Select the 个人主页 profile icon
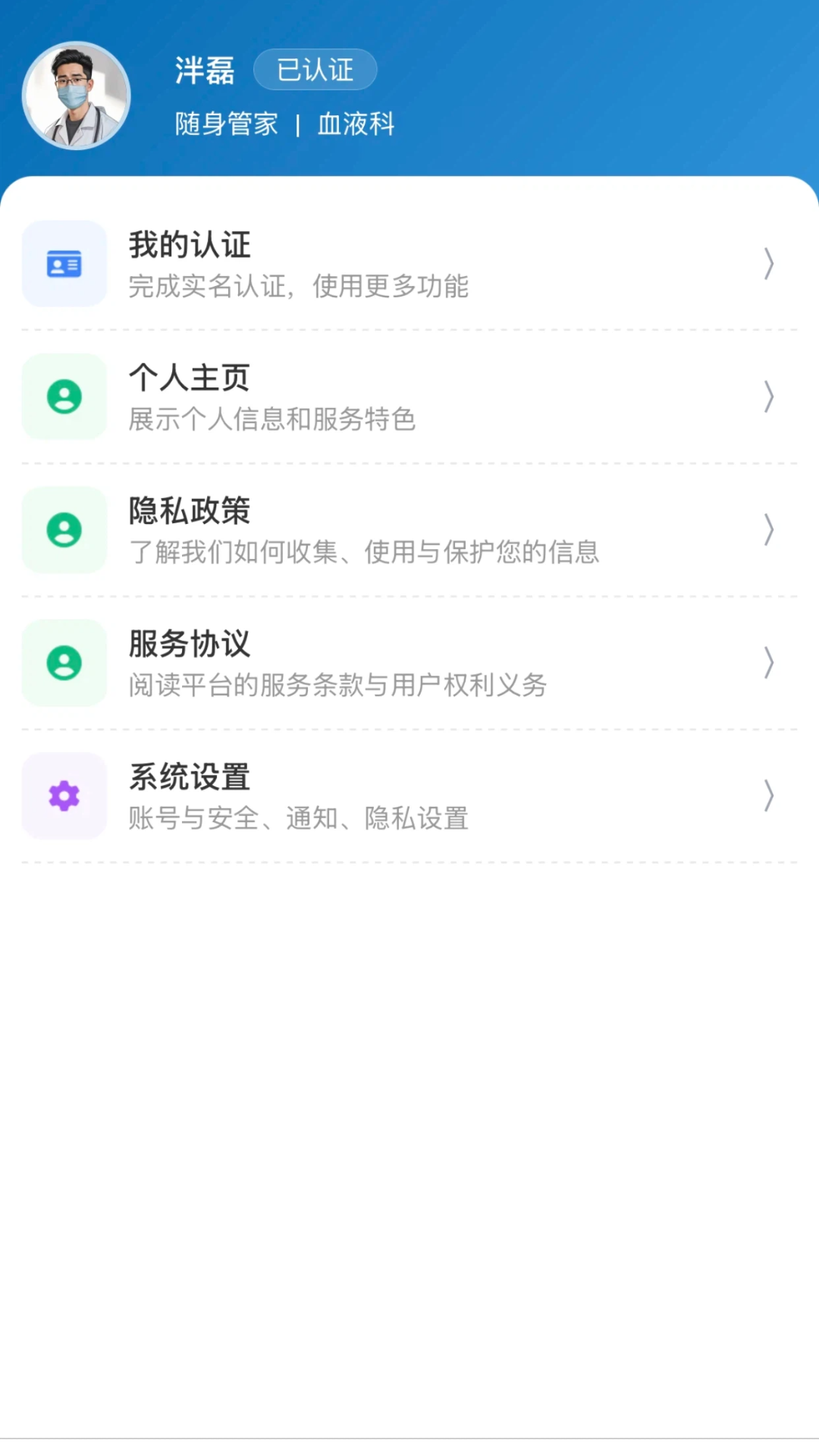 (x=64, y=397)
